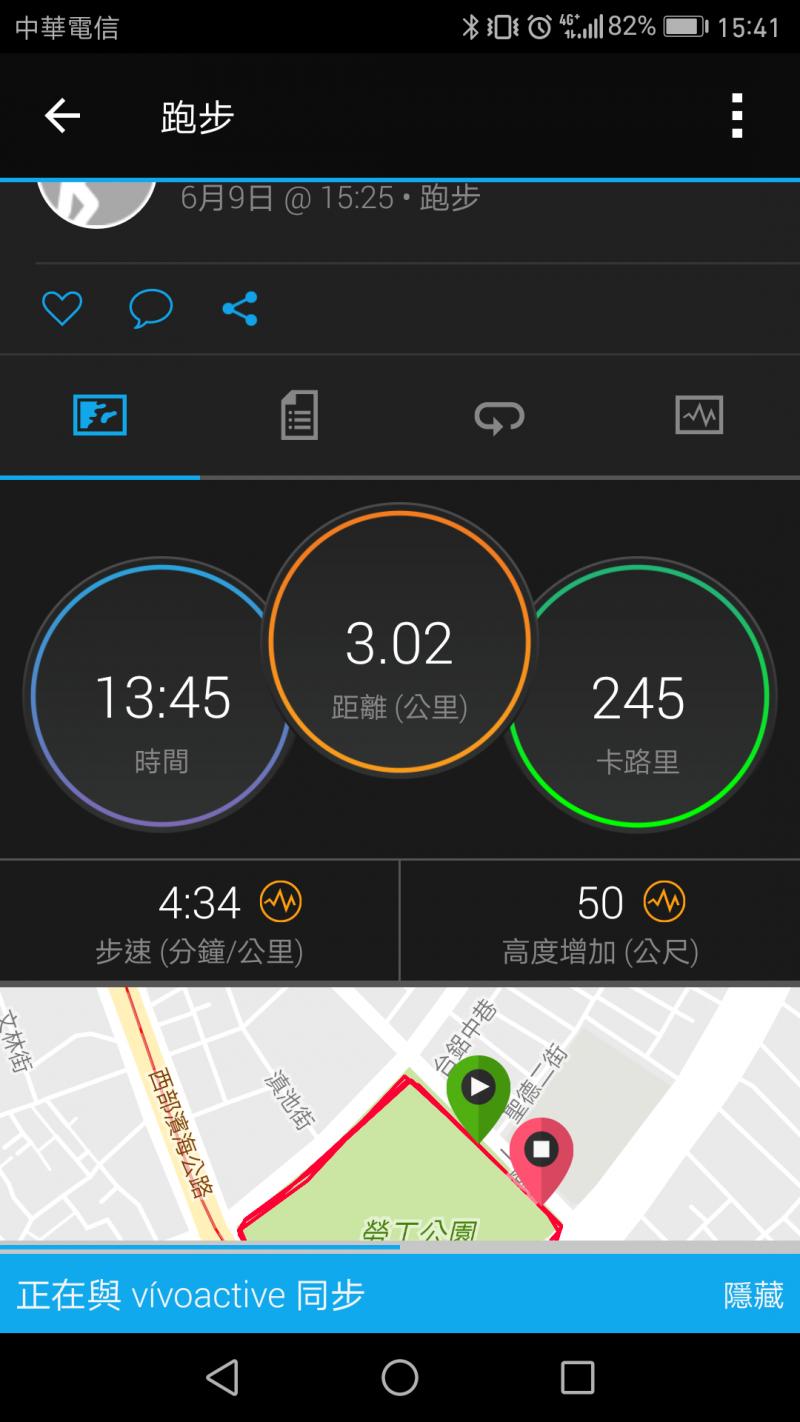Open the pace chart icon beside 4:34
The image size is (800, 1422).
tap(281, 903)
